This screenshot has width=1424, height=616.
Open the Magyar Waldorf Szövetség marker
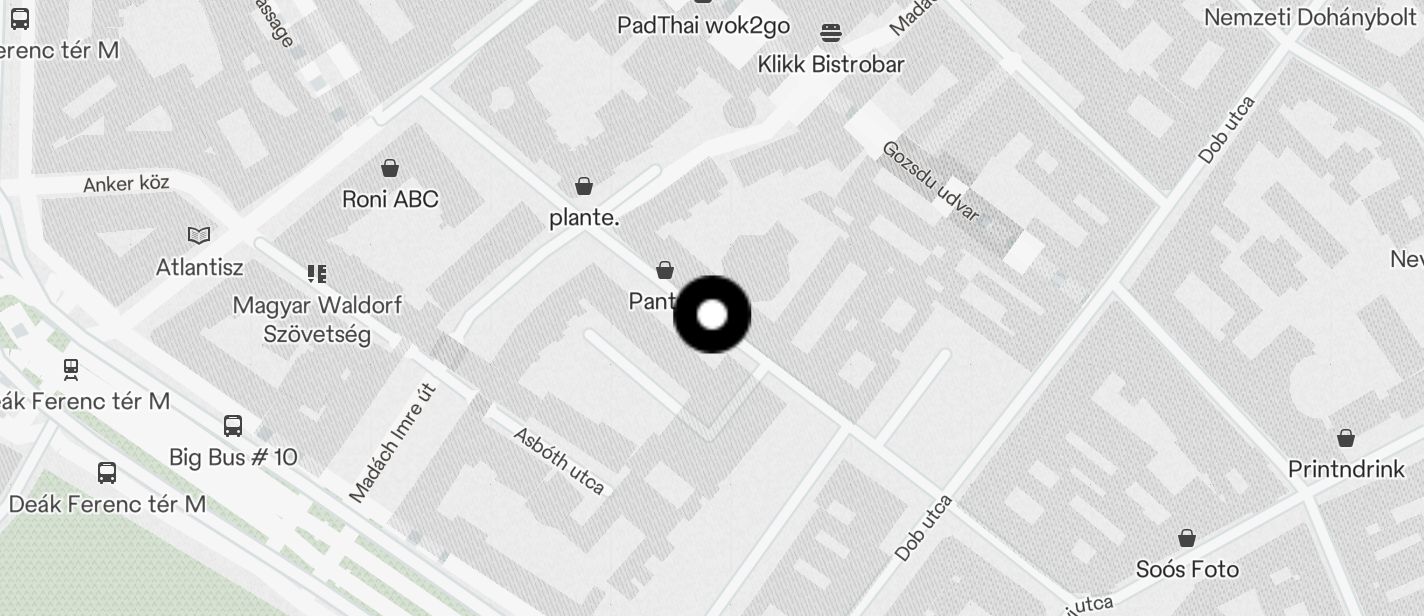click(x=317, y=273)
